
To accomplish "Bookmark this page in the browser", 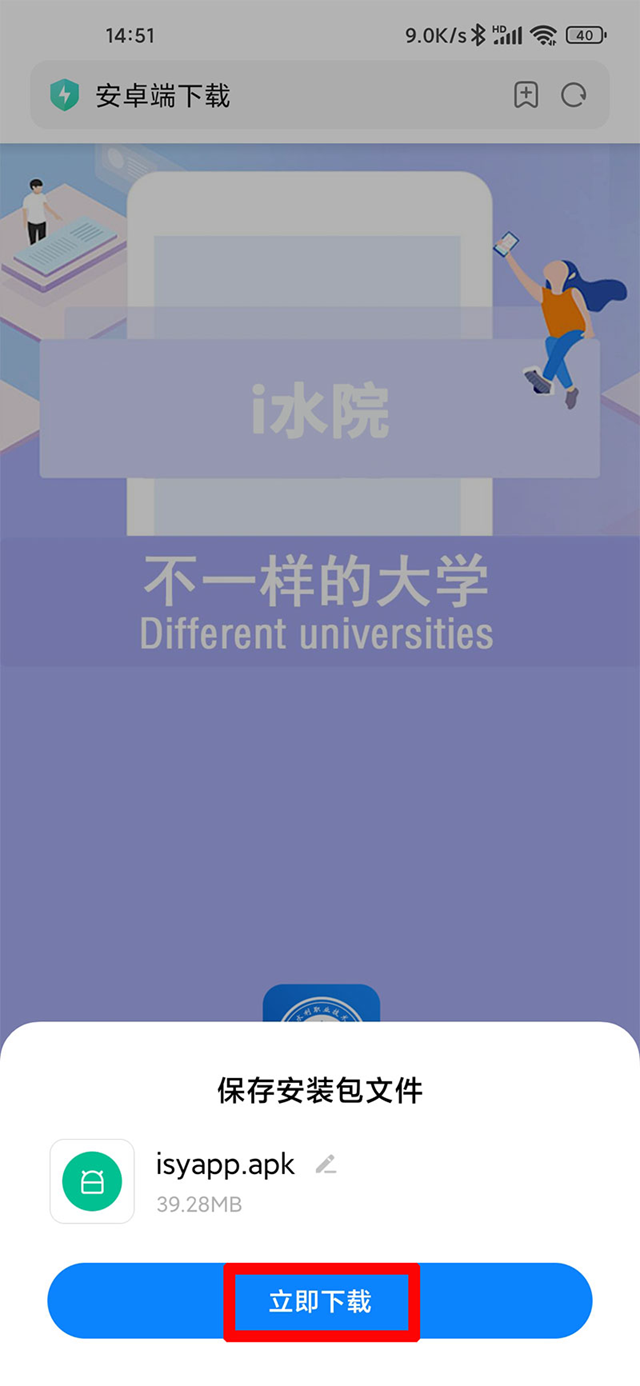I will tap(526, 96).
